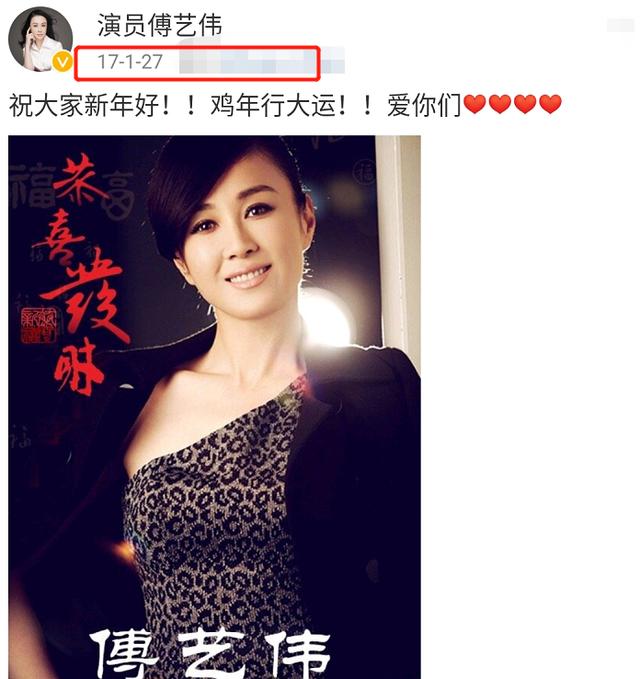This screenshot has height=679, width=640.
Task: Open 演员傅艺伟's profile avatar
Action: (41, 39)
